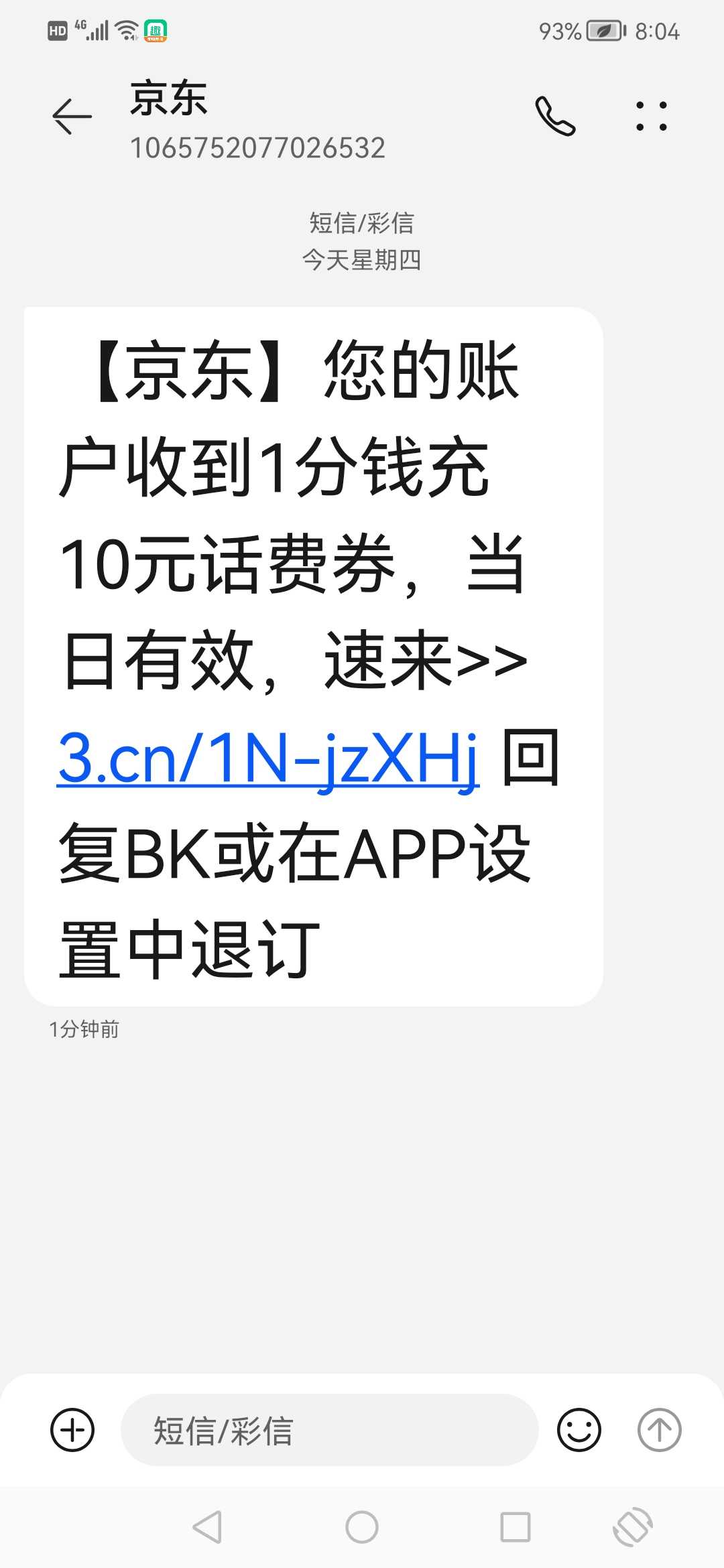
Task: Open recent apps with the square button
Action: [516, 1527]
